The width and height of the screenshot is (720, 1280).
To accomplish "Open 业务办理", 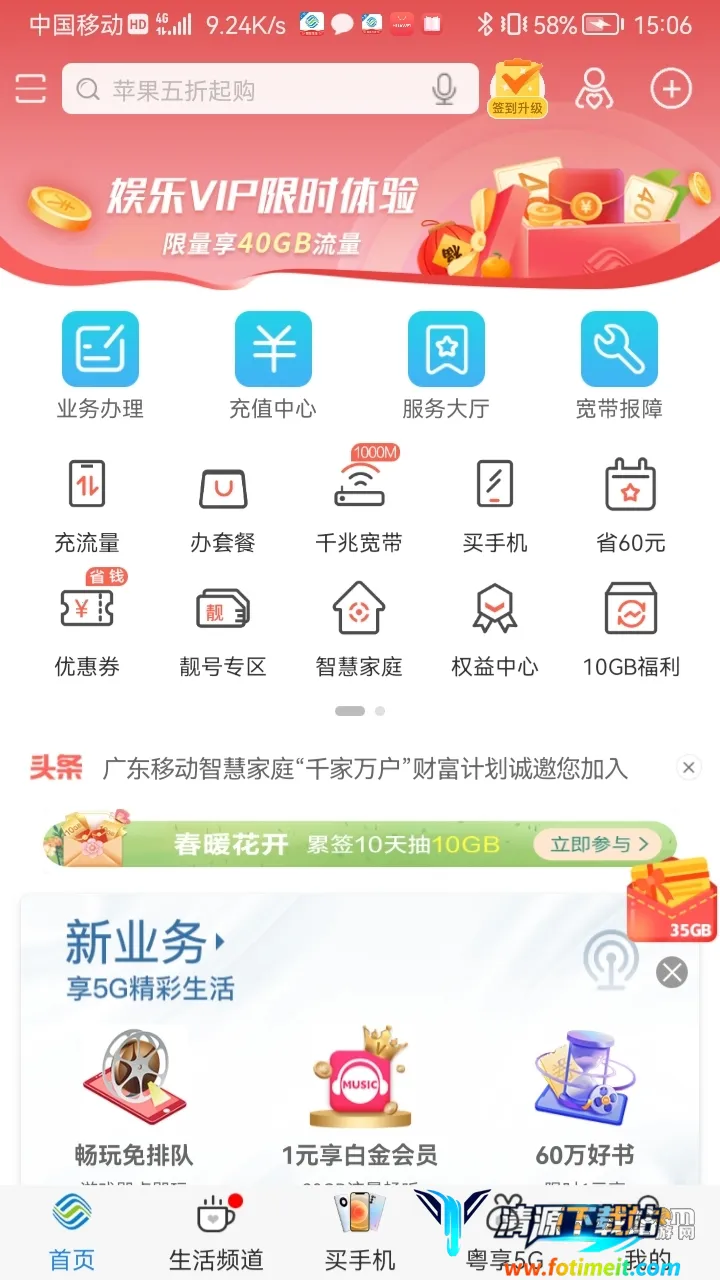I will 100,365.
